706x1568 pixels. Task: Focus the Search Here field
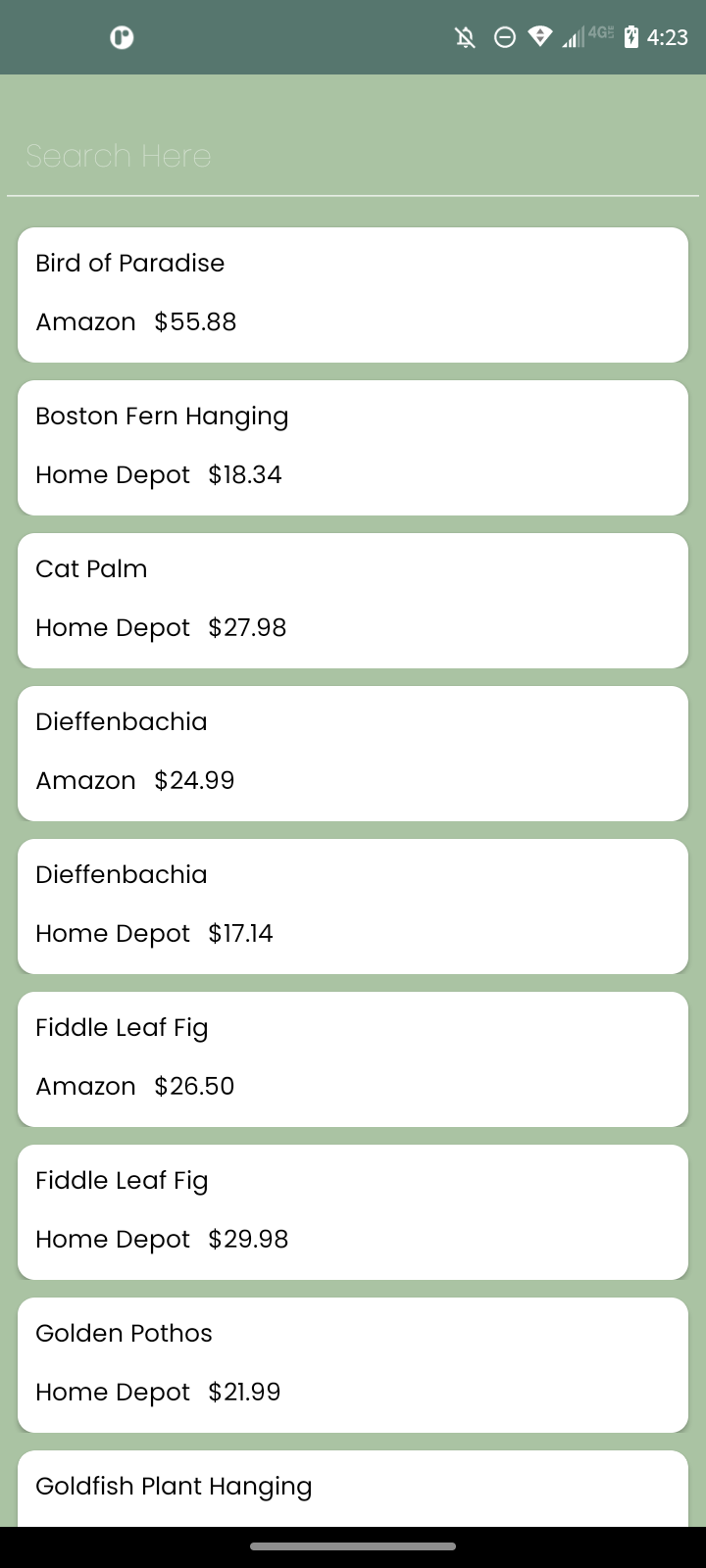pyautogui.click(x=353, y=157)
